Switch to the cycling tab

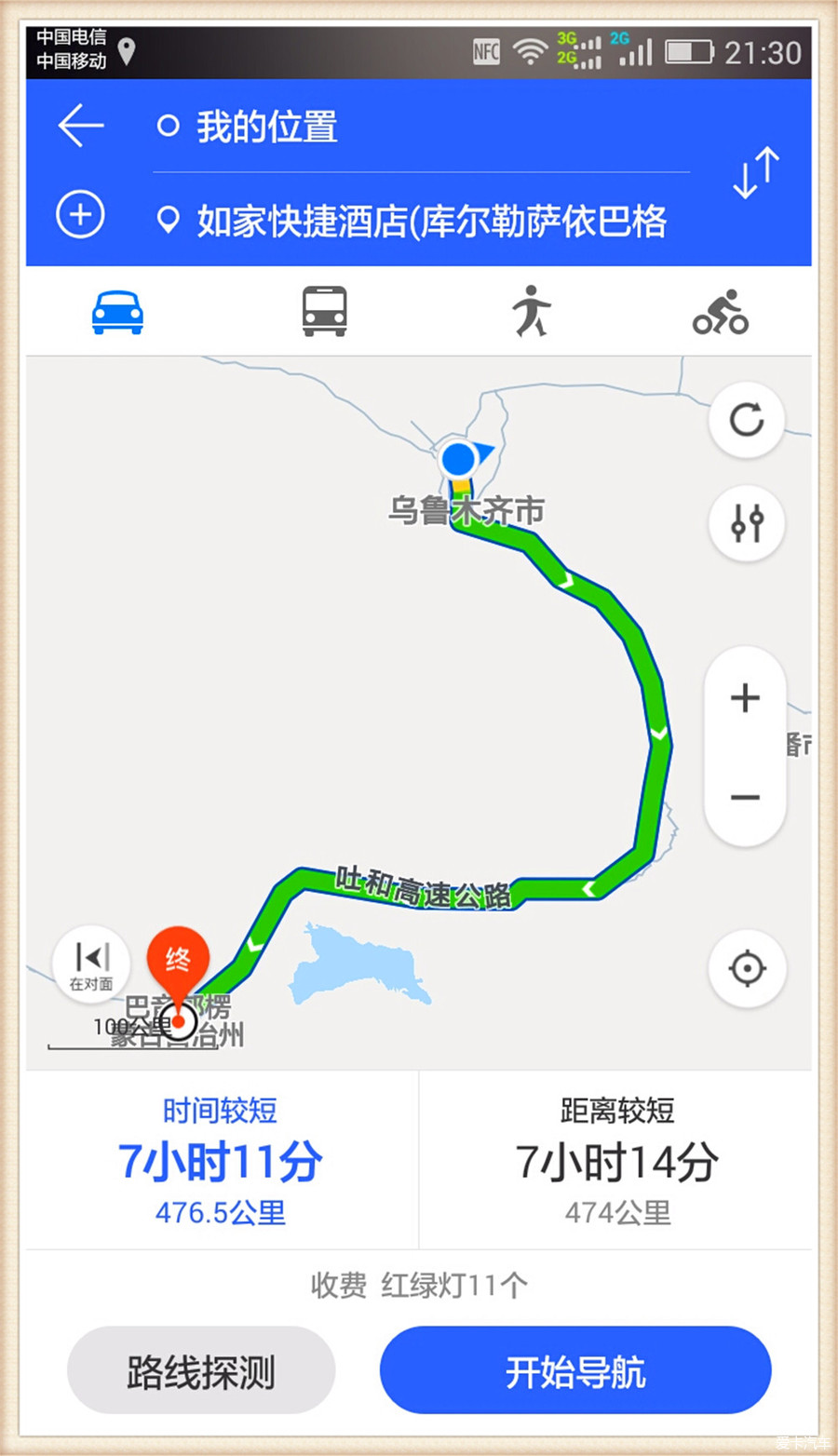click(x=720, y=311)
